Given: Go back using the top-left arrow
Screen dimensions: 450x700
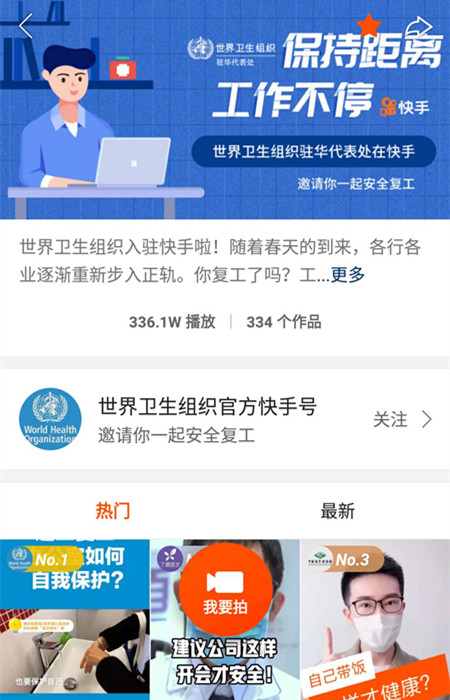Looking at the screenshot, I should [x=26, y=26].
